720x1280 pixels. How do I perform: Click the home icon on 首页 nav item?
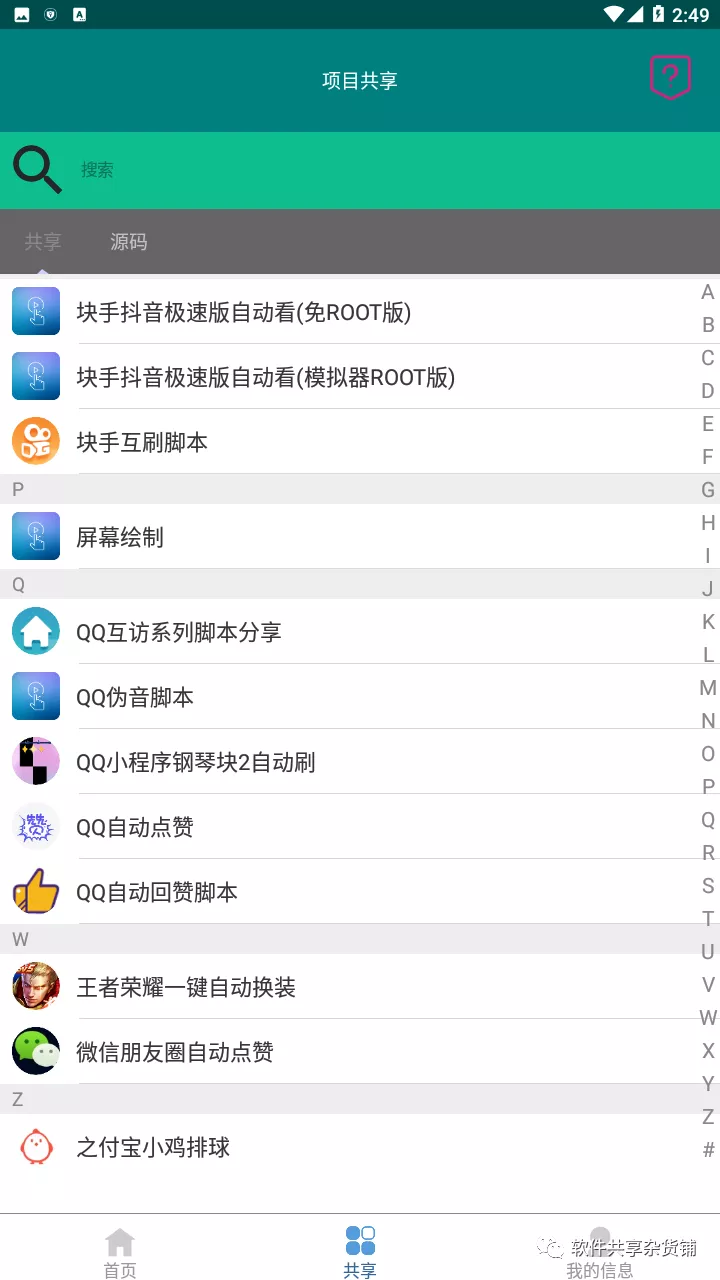(119, 1237)
